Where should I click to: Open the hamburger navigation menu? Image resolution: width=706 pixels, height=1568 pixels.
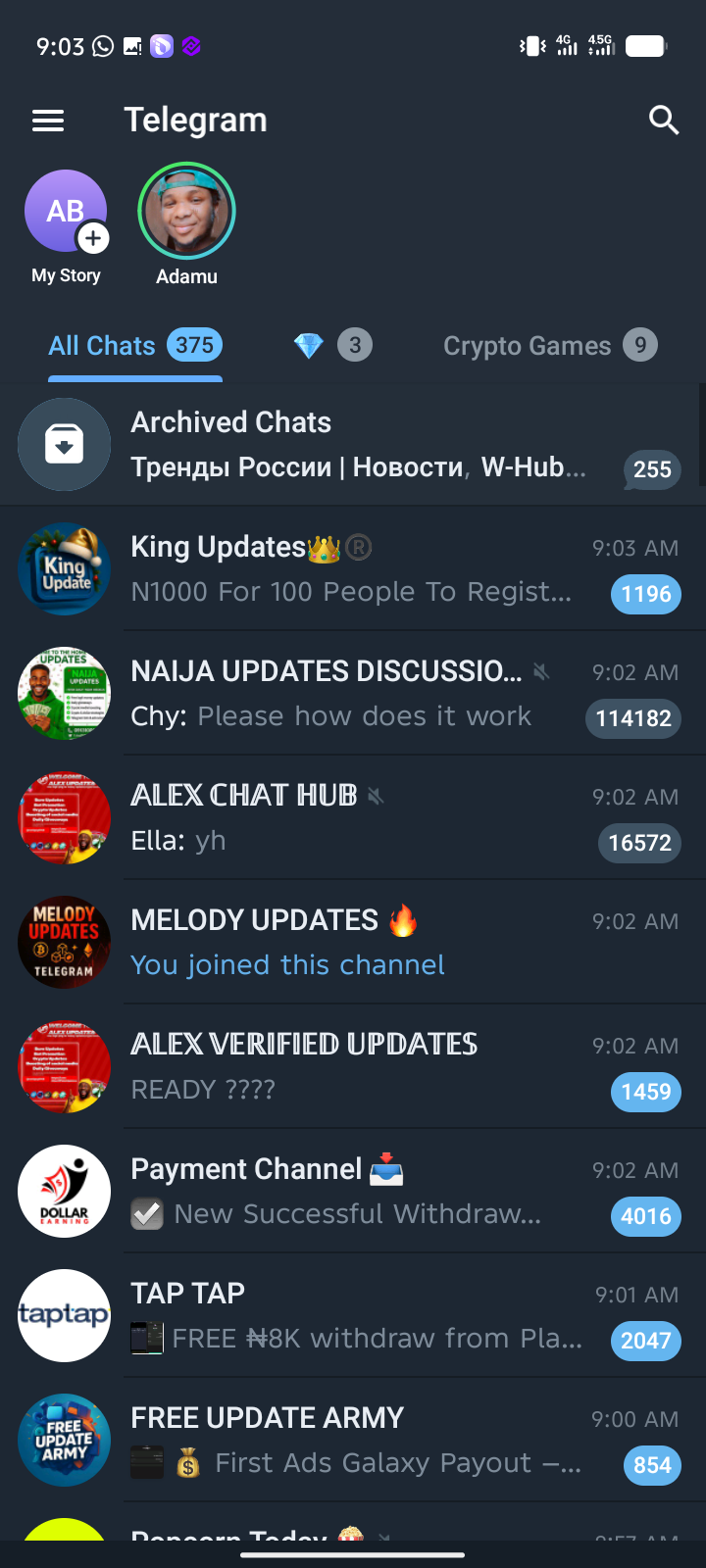[48, 121]
